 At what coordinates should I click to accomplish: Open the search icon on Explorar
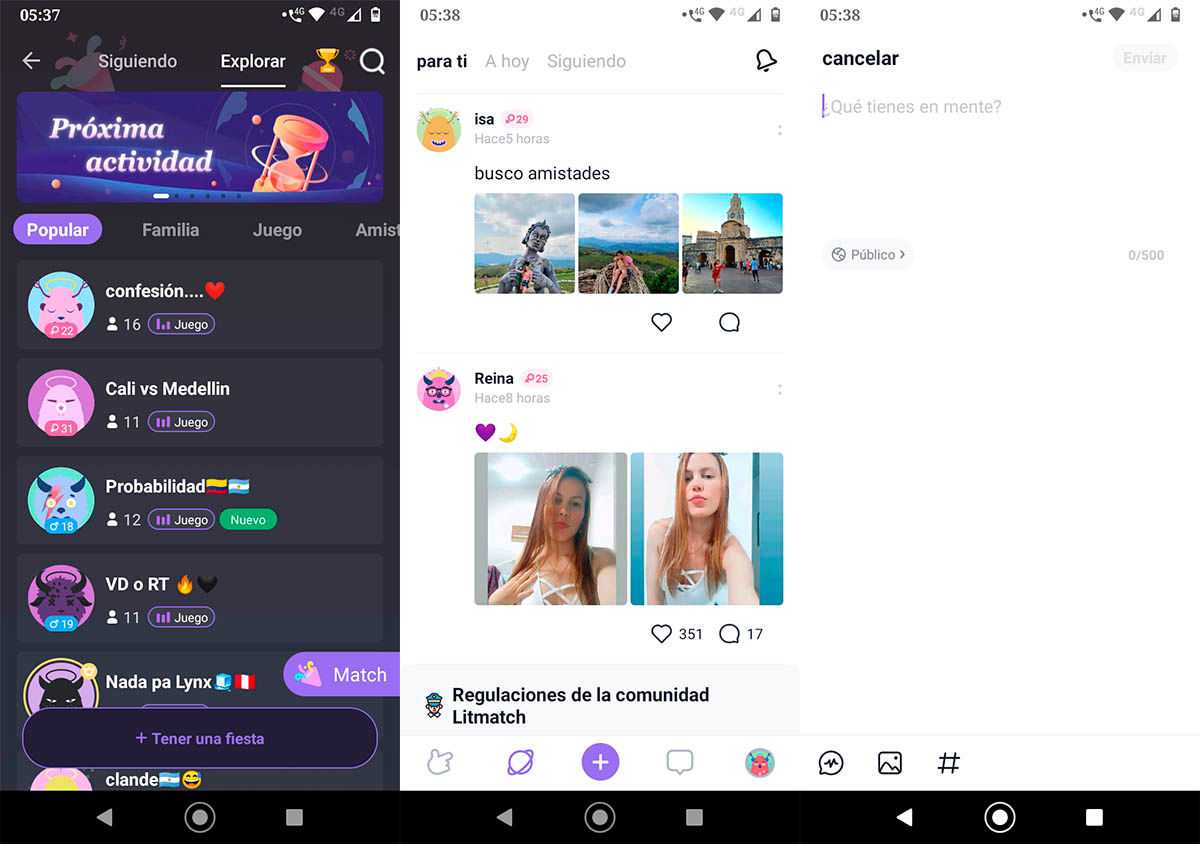tap(372, 61)
